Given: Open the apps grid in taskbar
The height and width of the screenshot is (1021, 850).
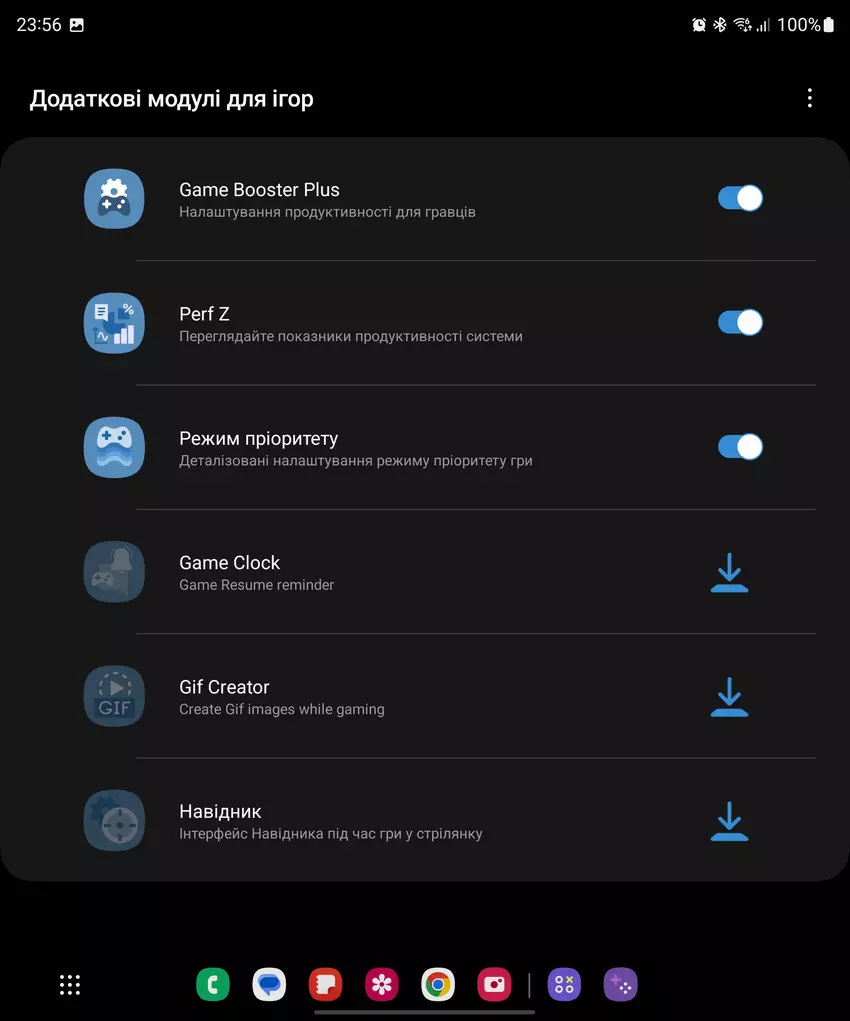Looking at the screenshot, I should point(70,985).
